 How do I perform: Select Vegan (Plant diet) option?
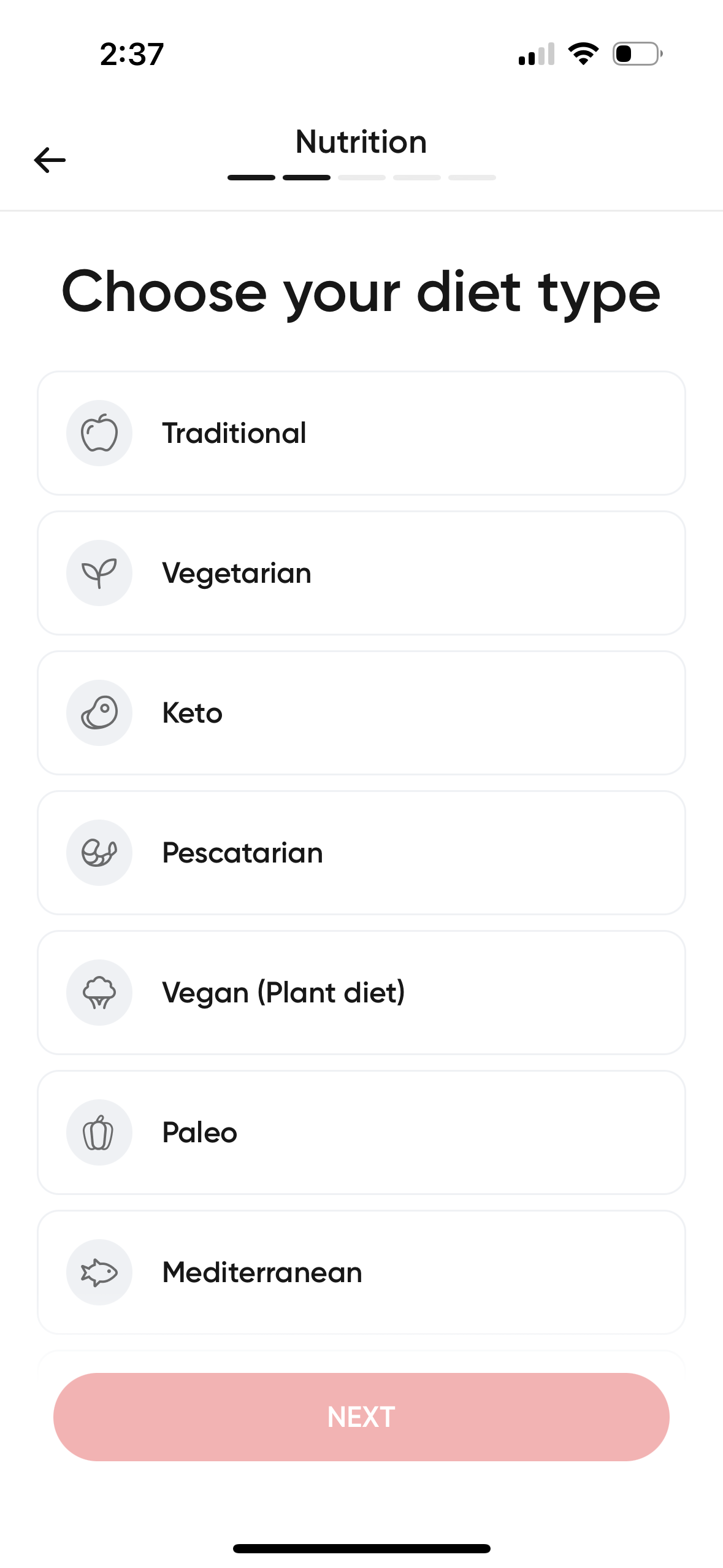point(361,992)
